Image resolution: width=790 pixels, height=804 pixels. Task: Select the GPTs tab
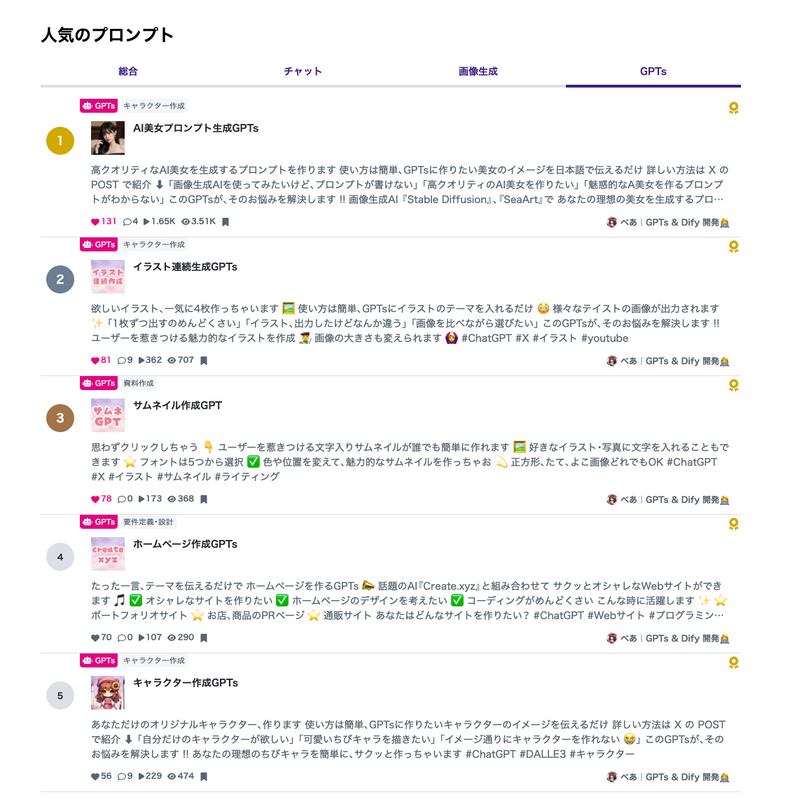coord(653,72)
